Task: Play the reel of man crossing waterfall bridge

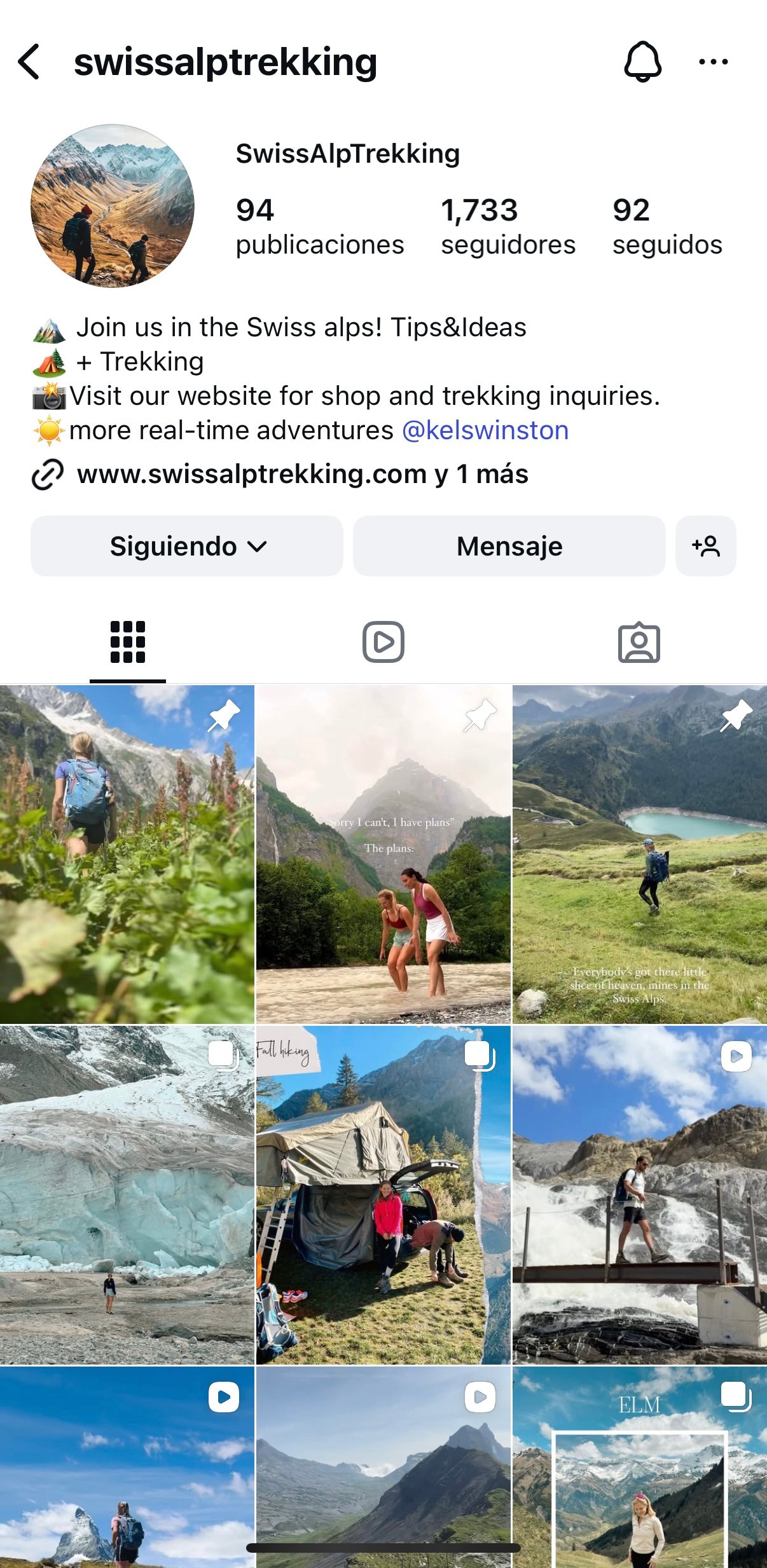Action: coord(639,1195)
